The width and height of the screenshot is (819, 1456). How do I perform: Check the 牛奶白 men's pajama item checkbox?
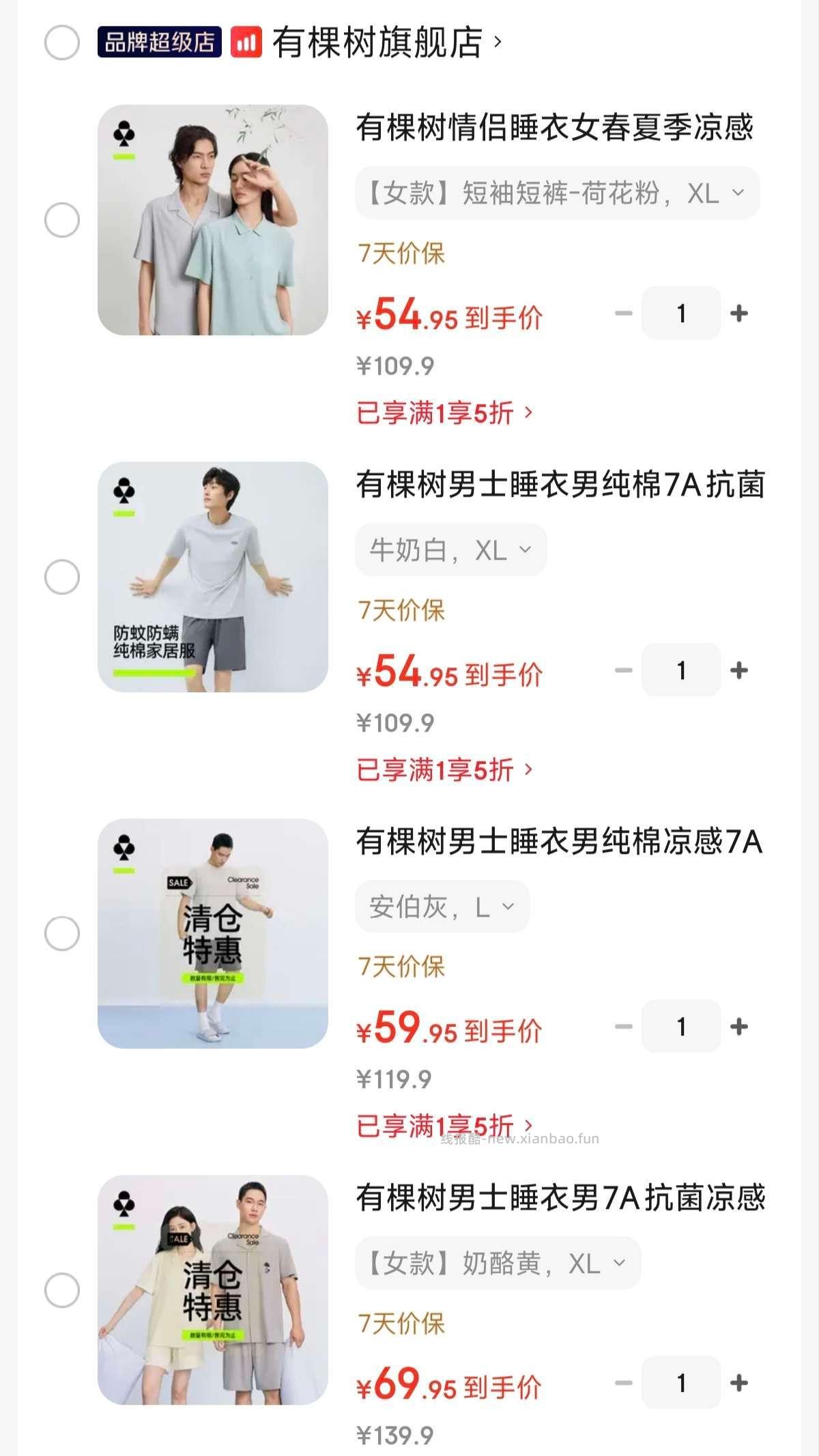(61, 575)
